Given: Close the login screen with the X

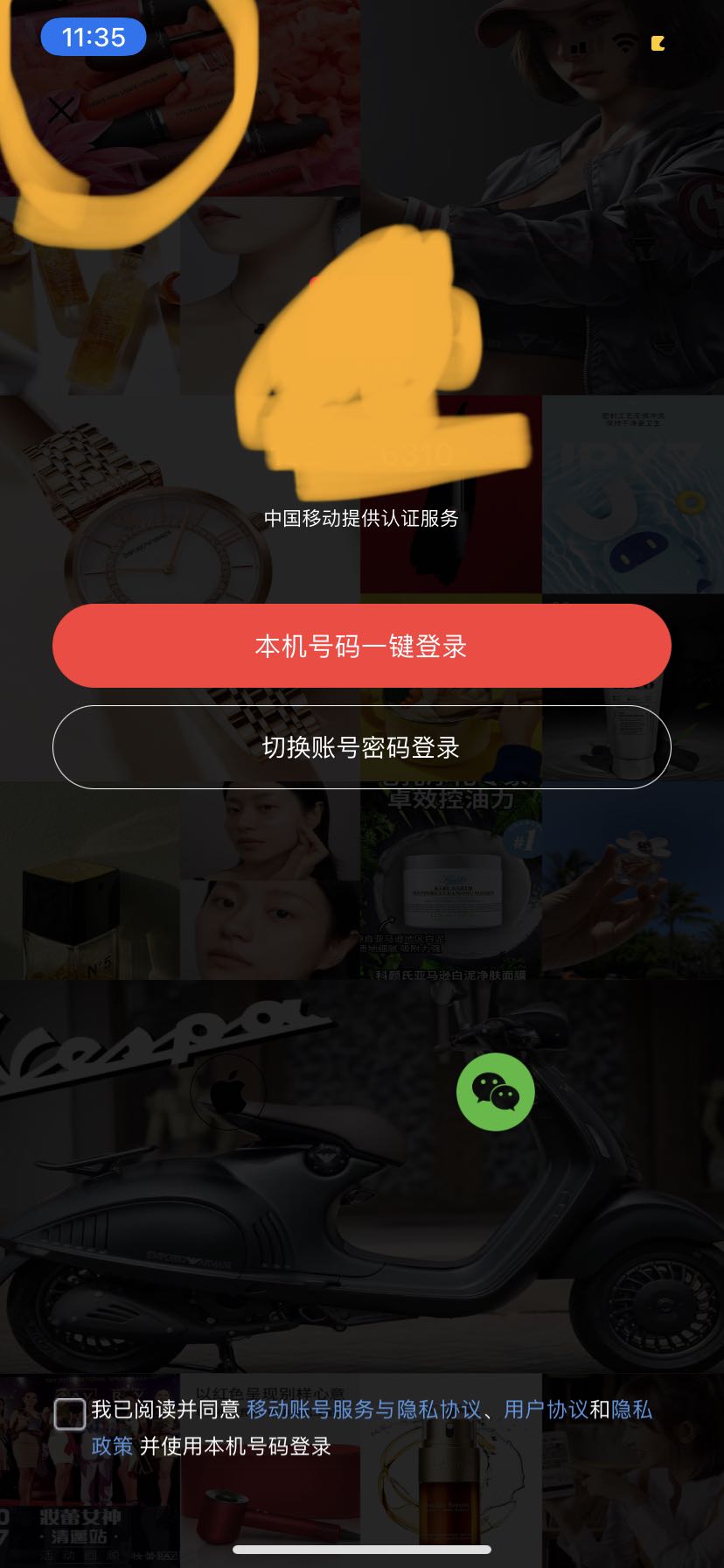Looking at the screenshot, I should tap(60, 110).
